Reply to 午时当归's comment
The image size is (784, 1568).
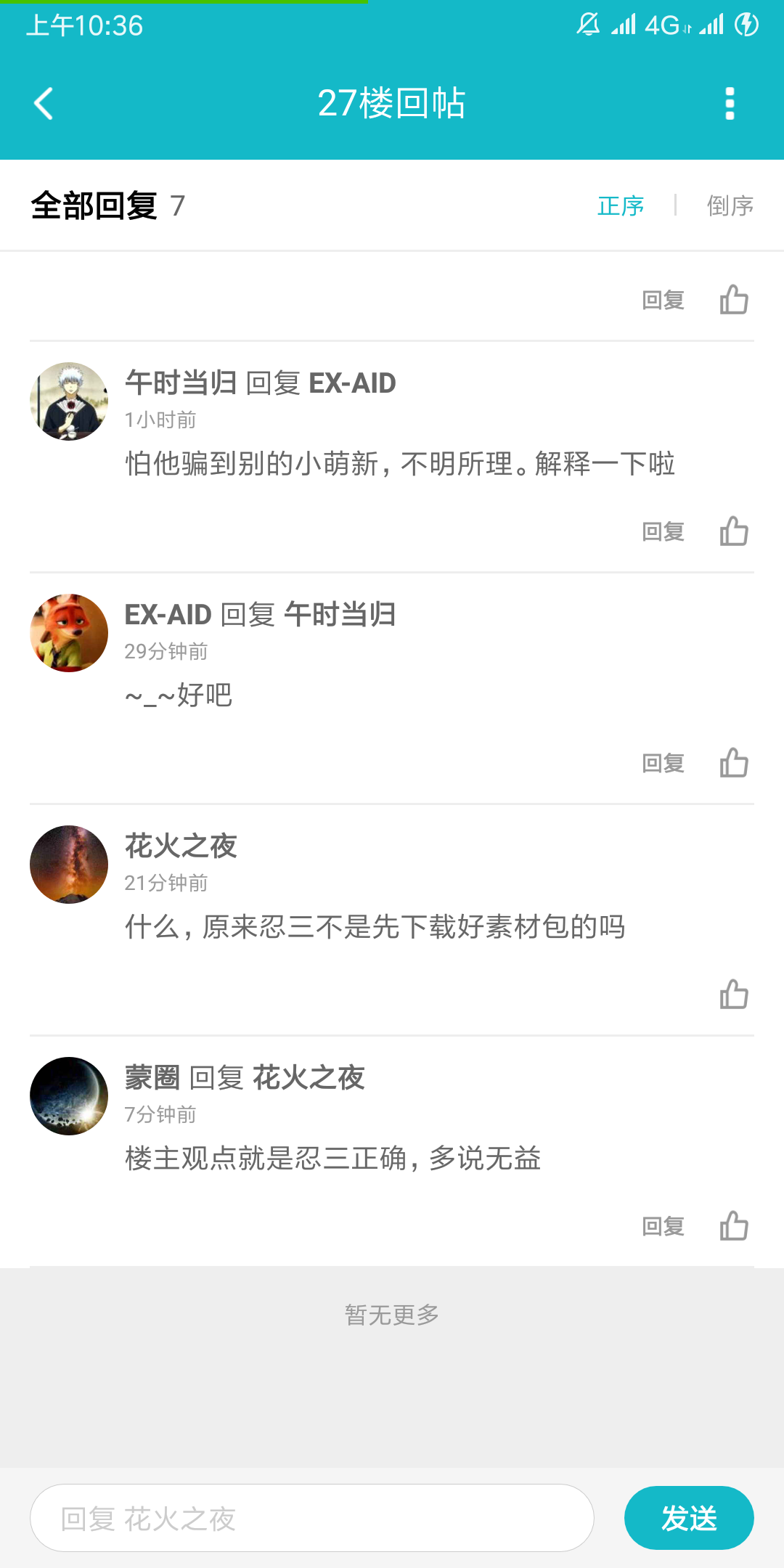663,532
